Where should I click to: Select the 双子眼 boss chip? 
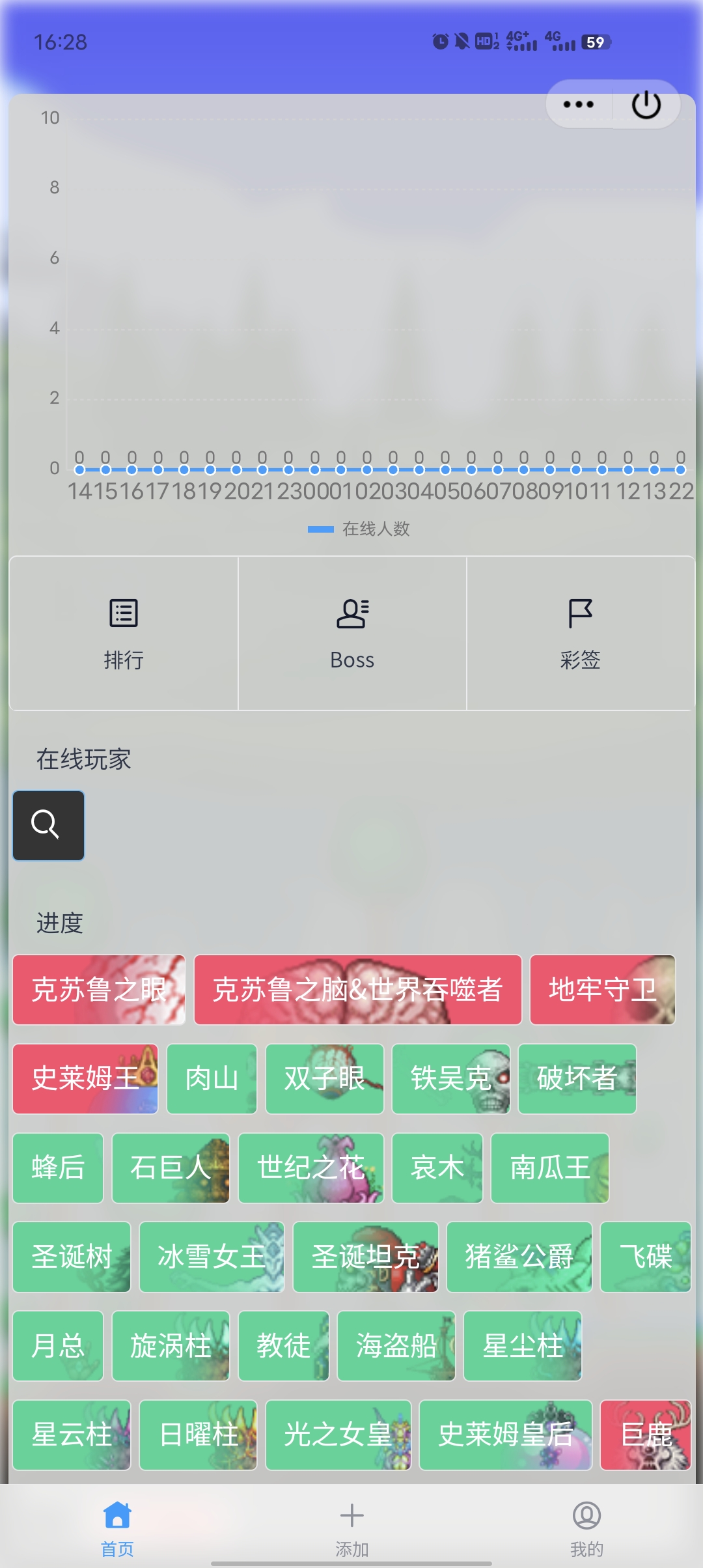pos(324,1078)
